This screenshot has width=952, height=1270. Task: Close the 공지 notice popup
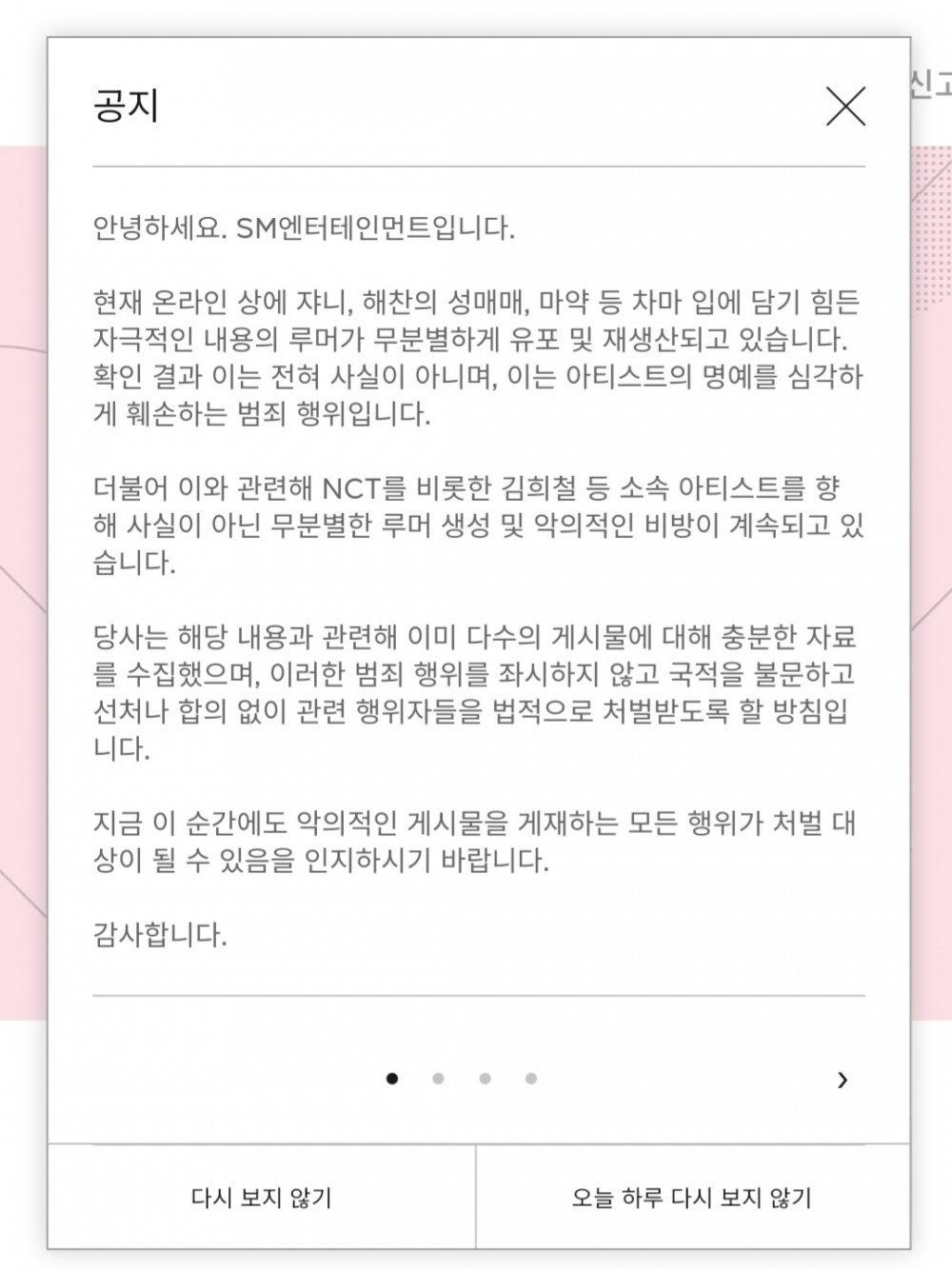coord(845,106)
